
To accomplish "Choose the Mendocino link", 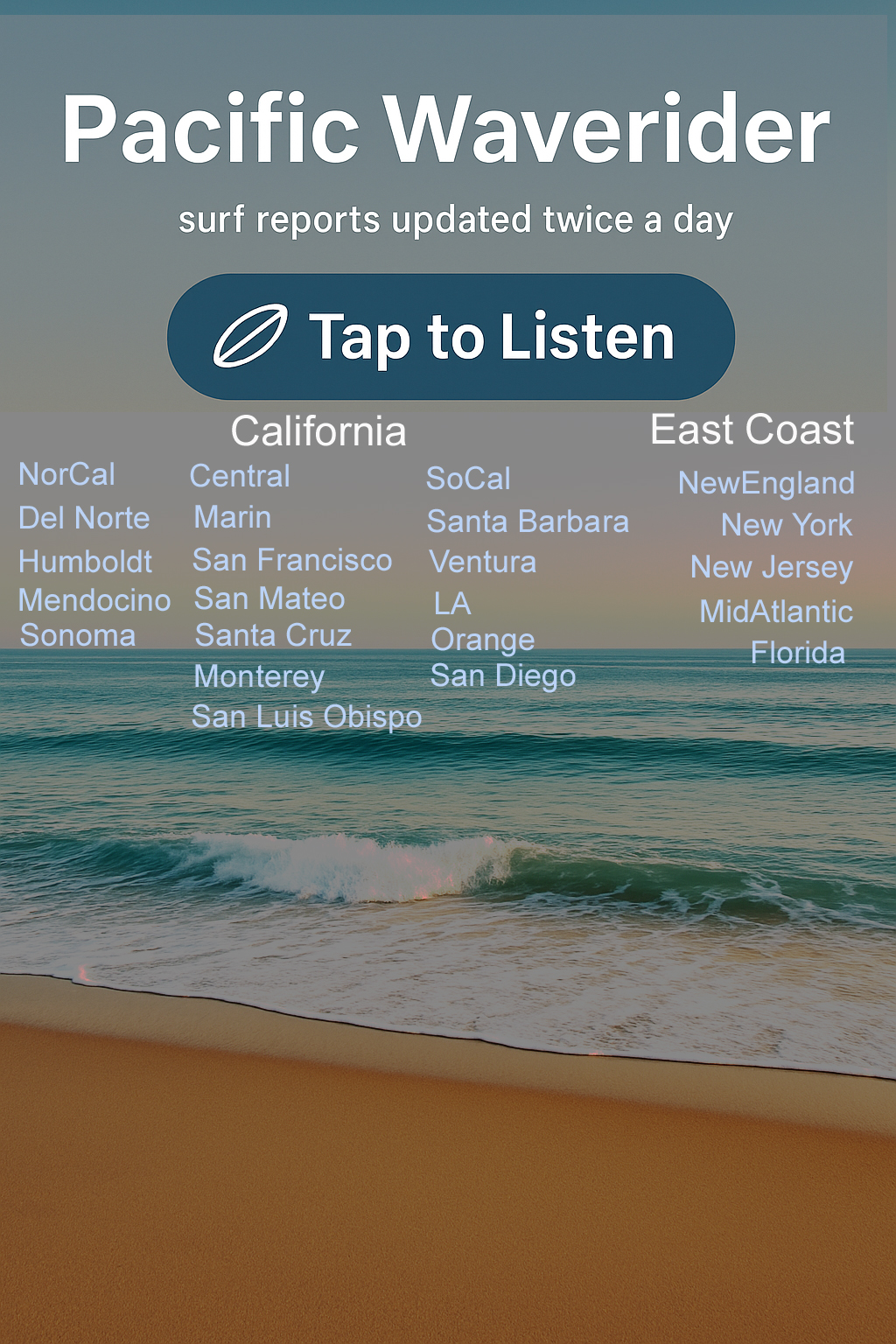I will pos(94,600).
